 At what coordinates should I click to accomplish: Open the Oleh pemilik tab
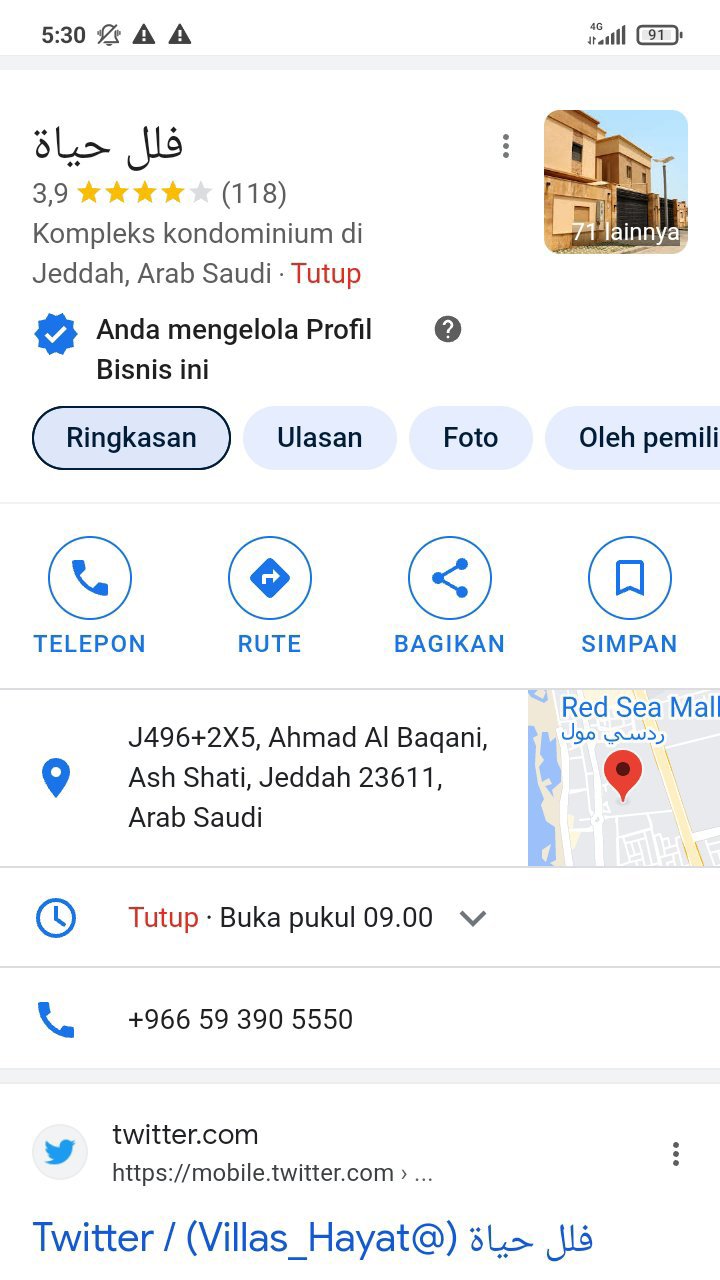[x=640, y=438]
